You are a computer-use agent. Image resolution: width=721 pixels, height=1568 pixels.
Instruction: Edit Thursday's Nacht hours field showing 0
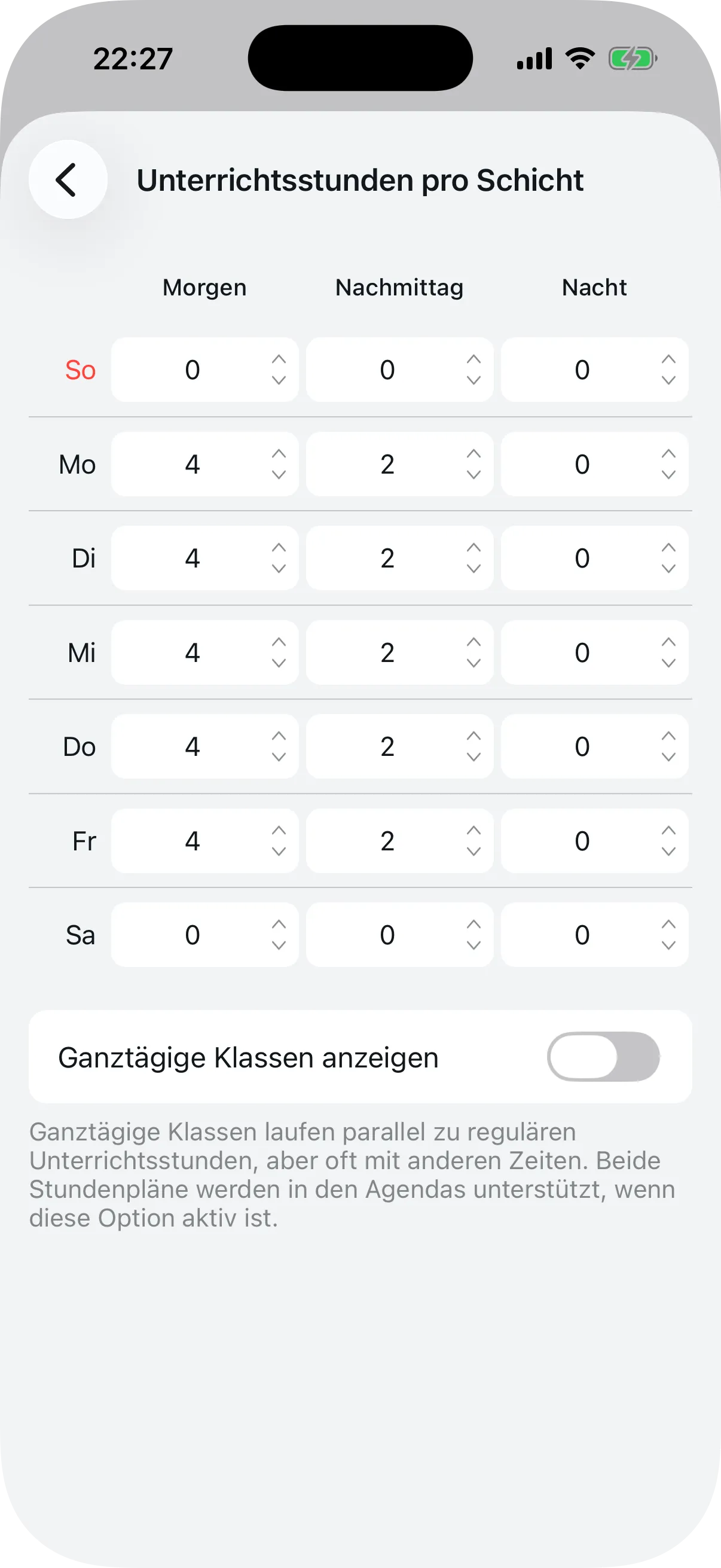(x=582, y=746)
